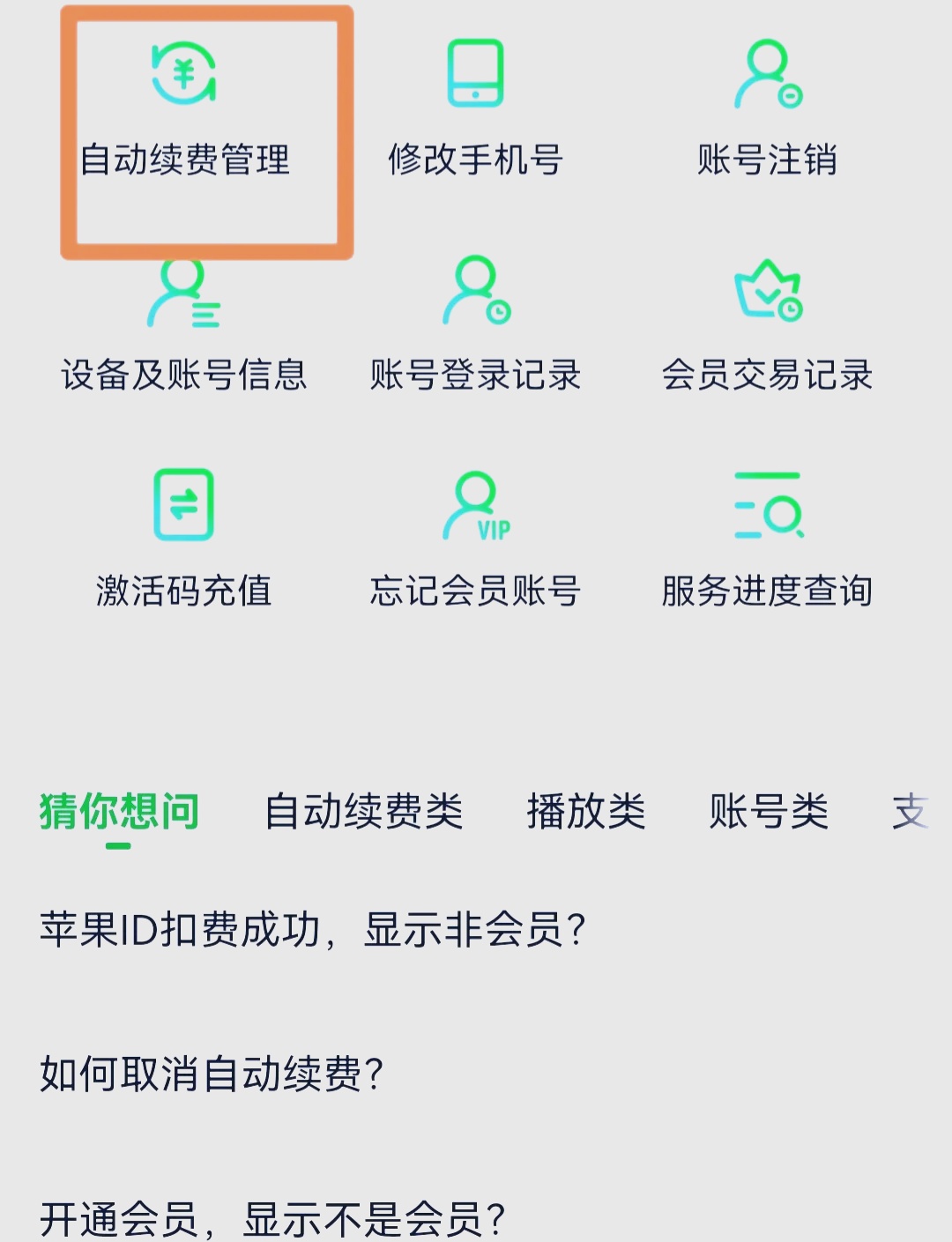
Task: Open question 如何取消自动续费?
Action: click(212, 1075)
